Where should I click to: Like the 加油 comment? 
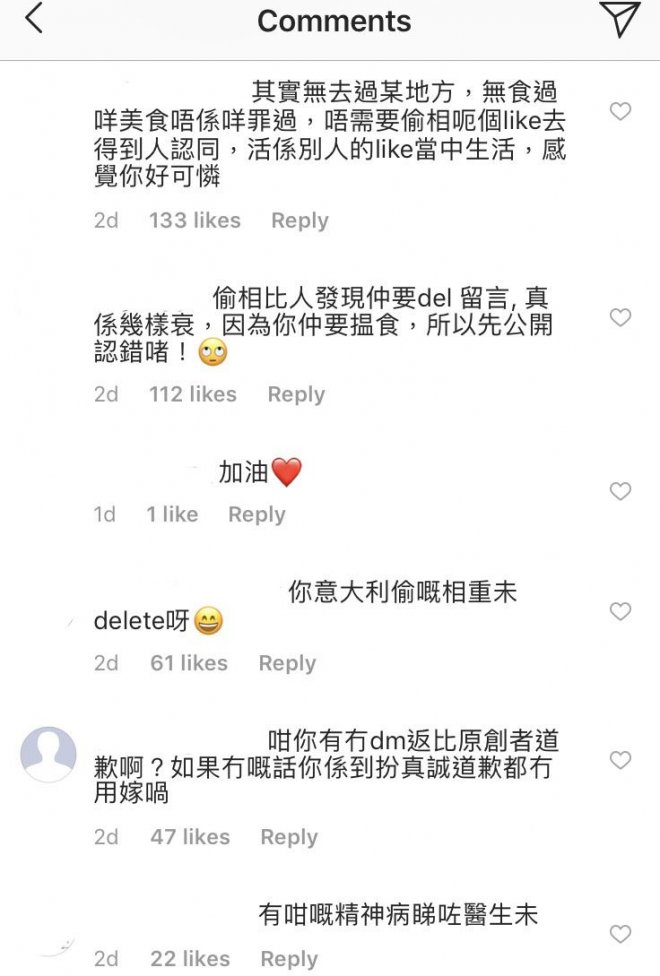point(620,491)
